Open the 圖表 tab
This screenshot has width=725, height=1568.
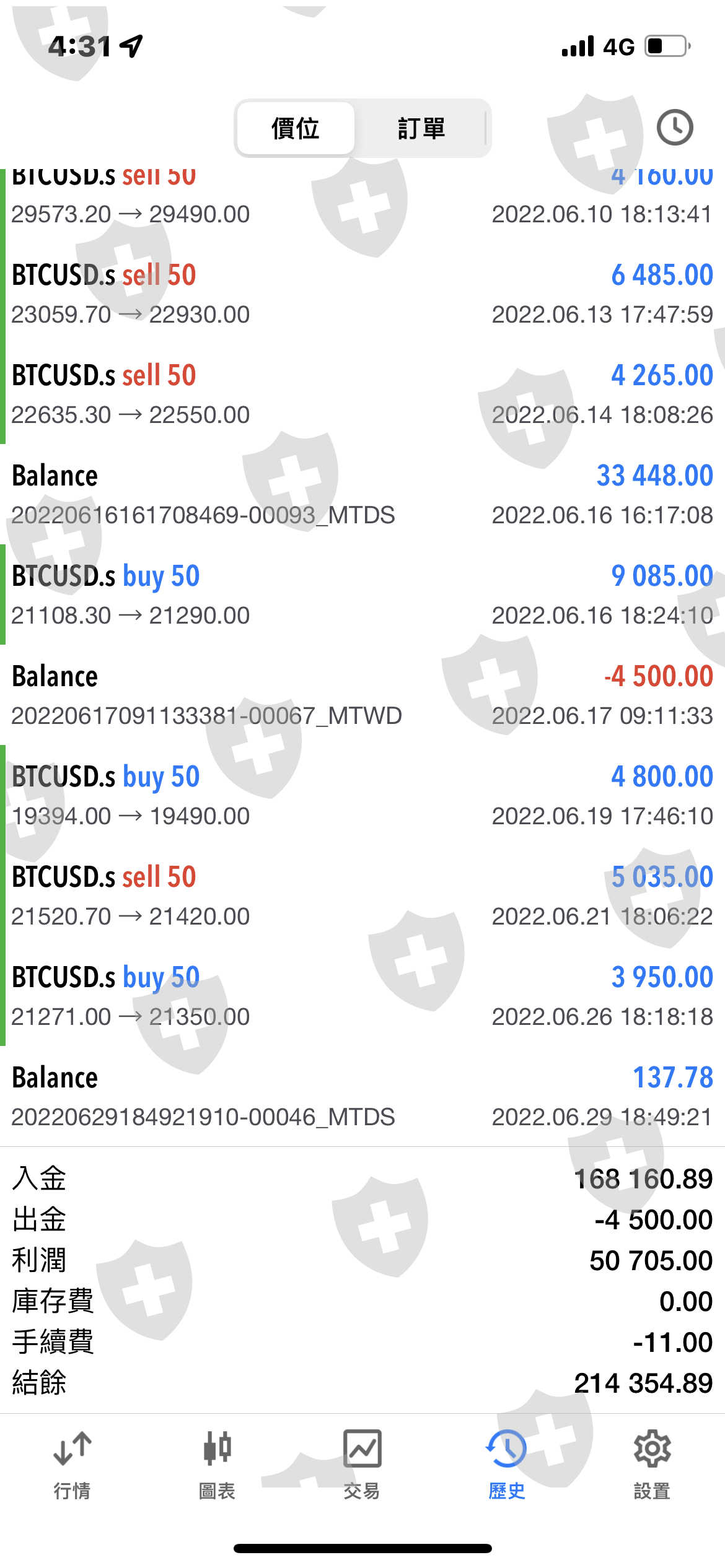coord(217,1464)
